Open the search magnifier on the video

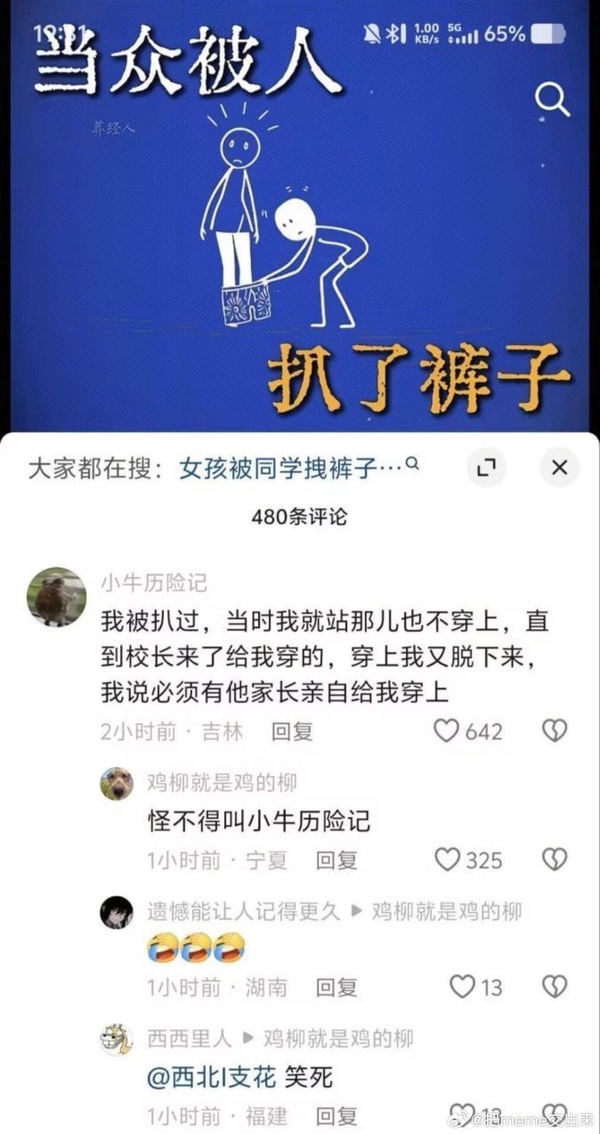[x=552, y=100]
